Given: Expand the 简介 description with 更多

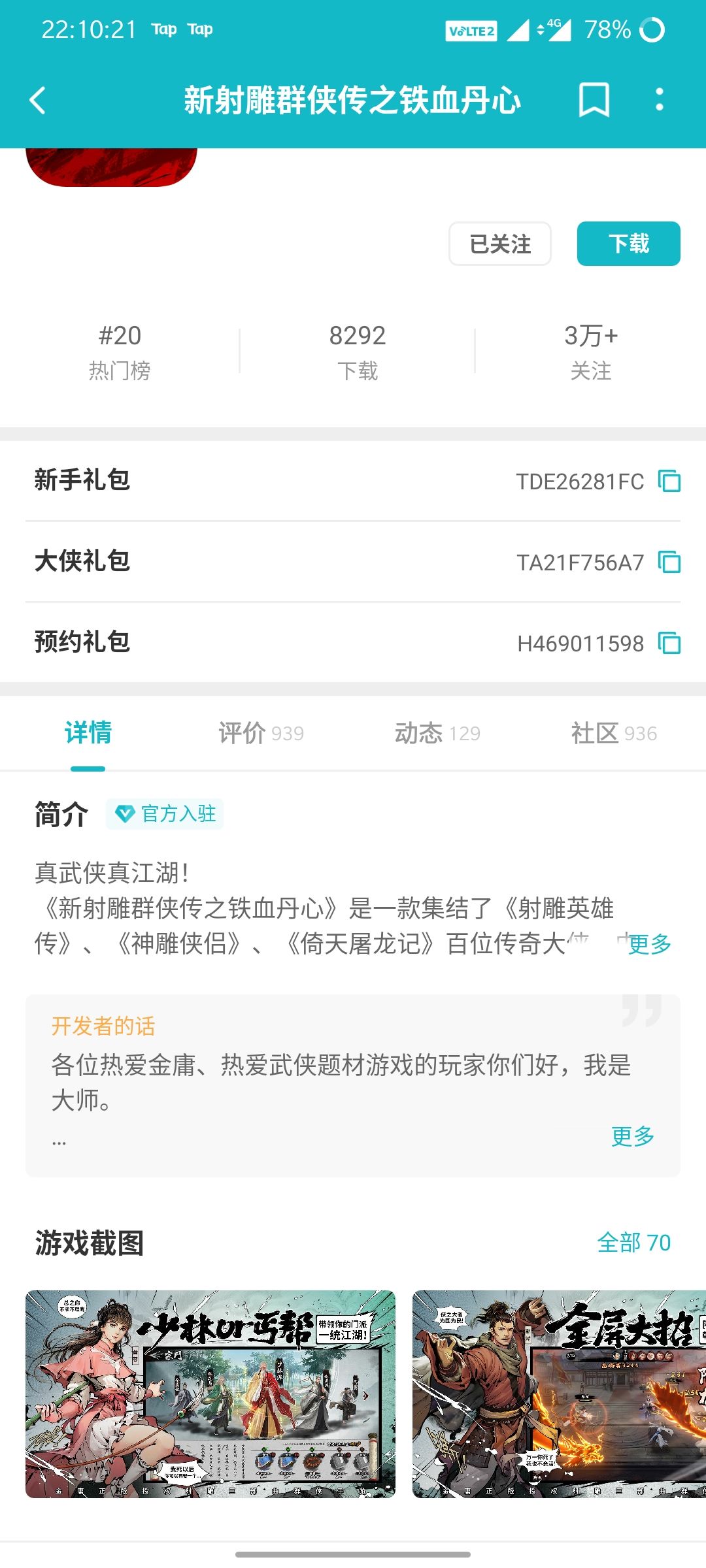Looking at the screenshot, I should click(x=650, y=943).
